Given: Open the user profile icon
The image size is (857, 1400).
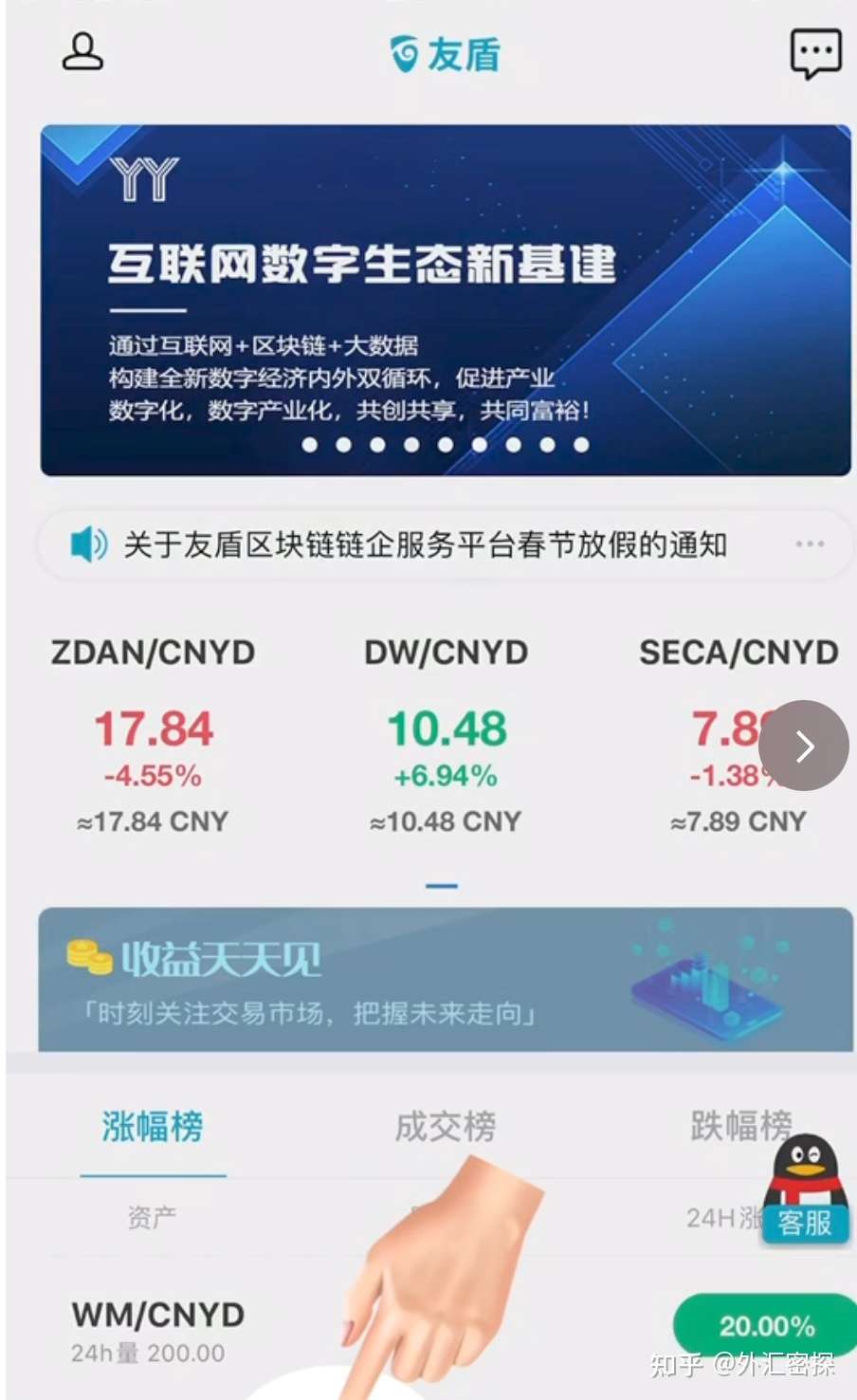Looking at the screenshot, I should click(x=82, y=52).
